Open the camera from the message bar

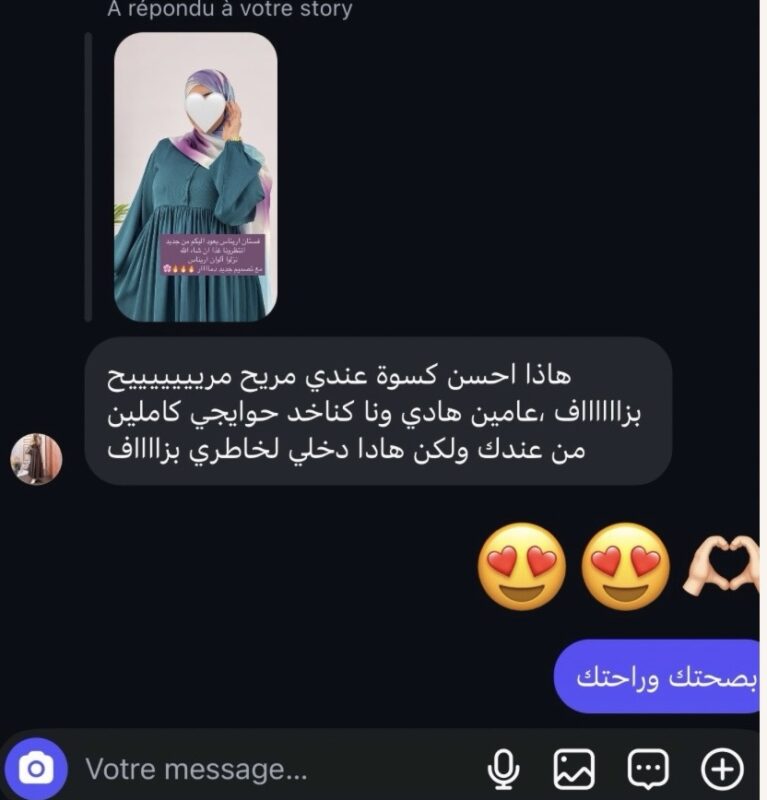click(37, 768)
